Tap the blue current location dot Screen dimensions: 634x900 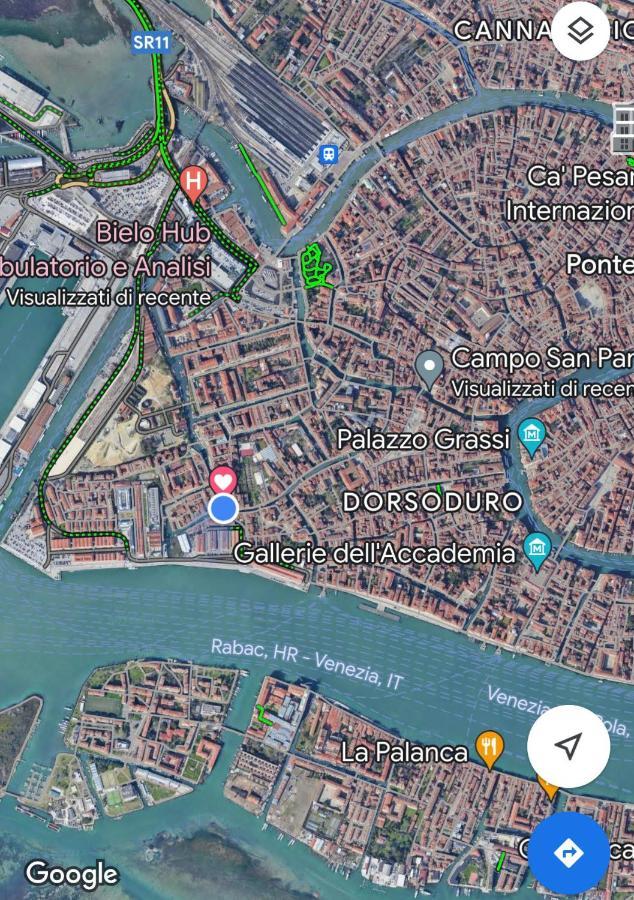(224, 509)
